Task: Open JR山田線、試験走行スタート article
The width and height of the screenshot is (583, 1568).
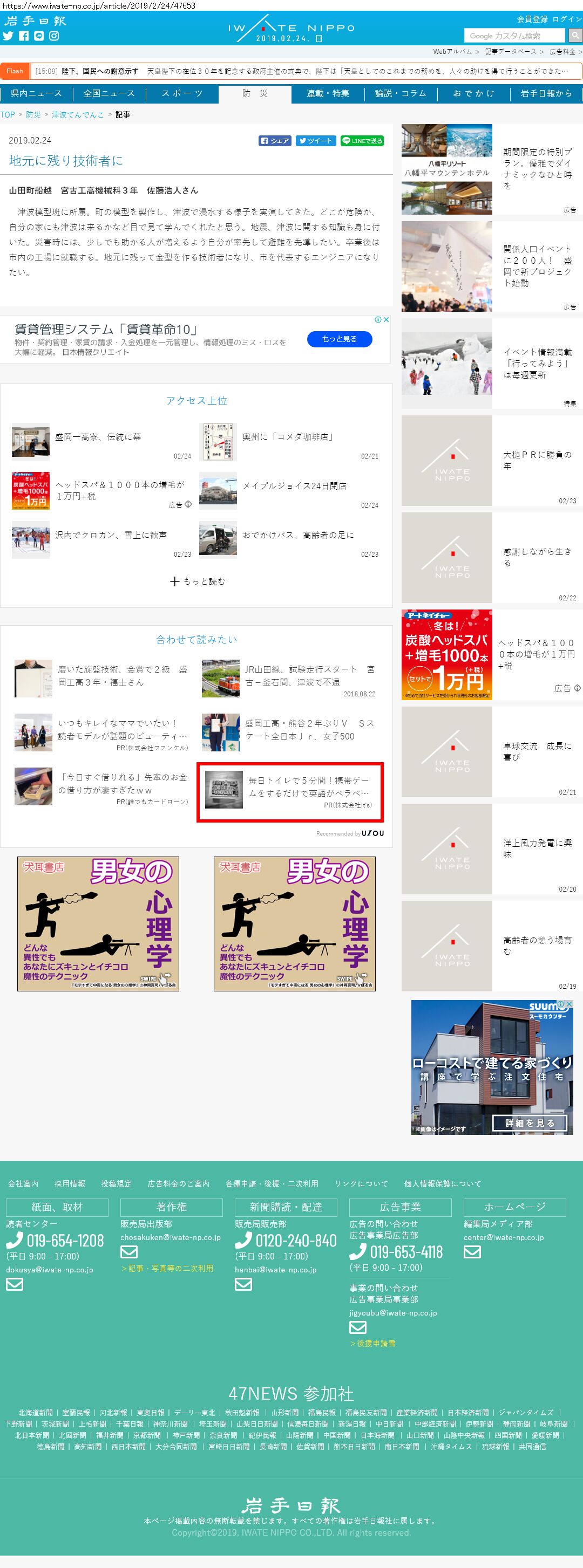Action: click(309, 676)
